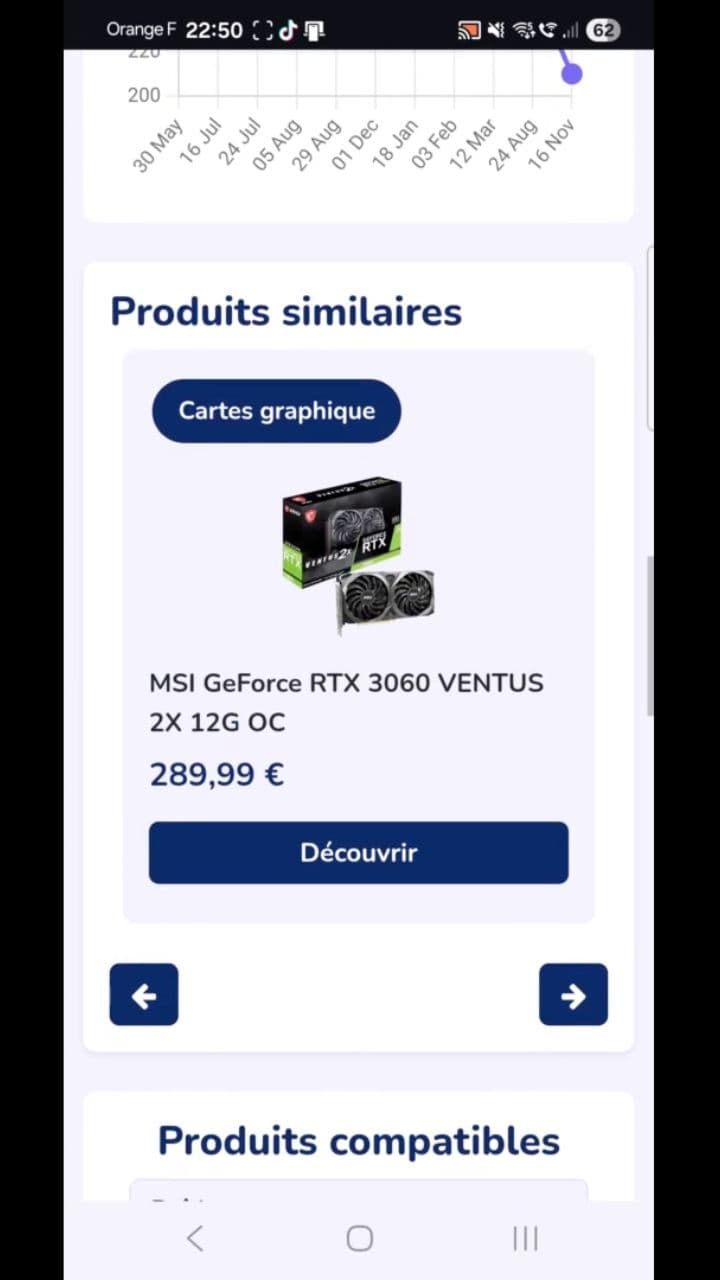The width and height of the screenshot is (720, 1280).
Task: Click the RTX 3060 product thumbnail
Action: click(360, 552)
